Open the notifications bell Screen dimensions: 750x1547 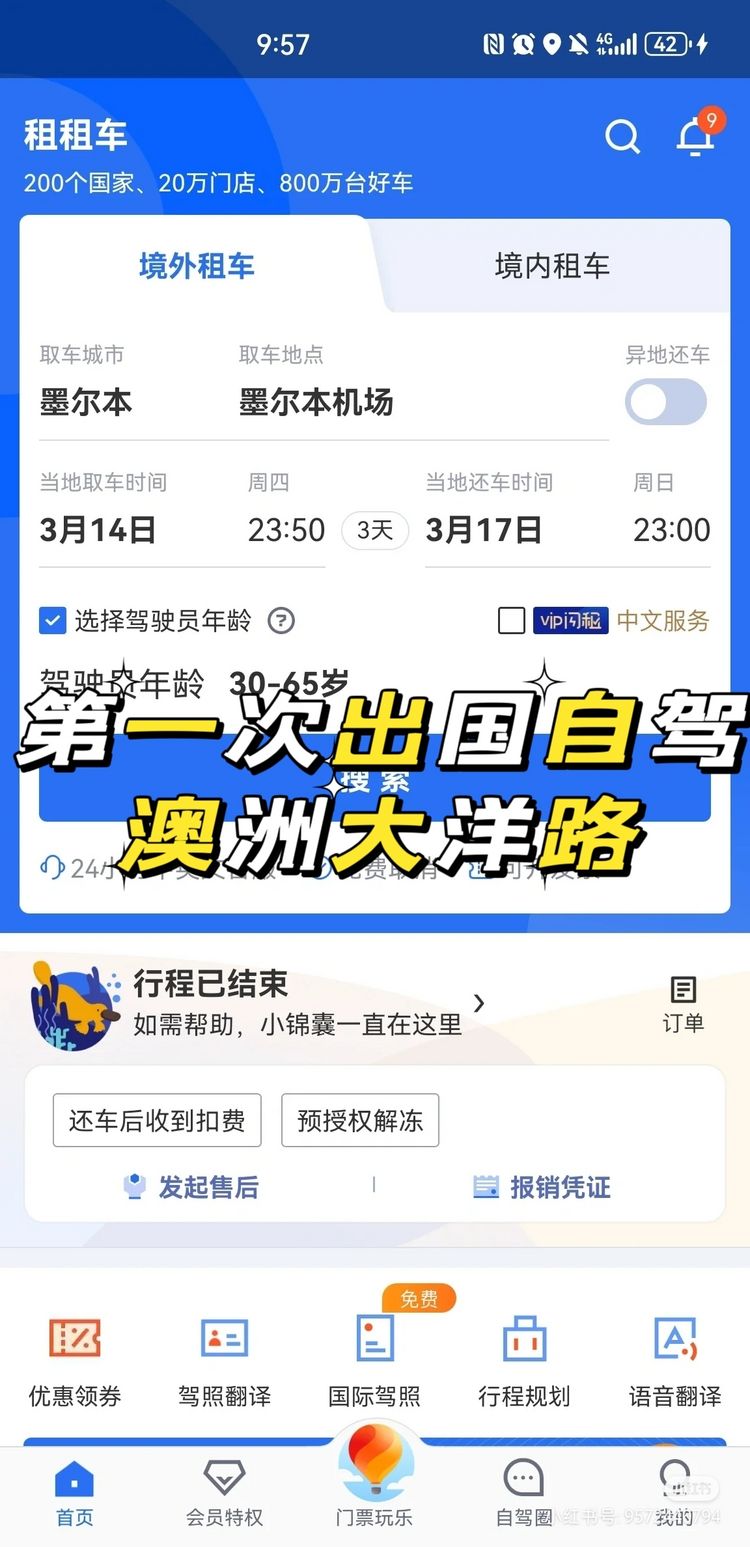pos(695,137)
